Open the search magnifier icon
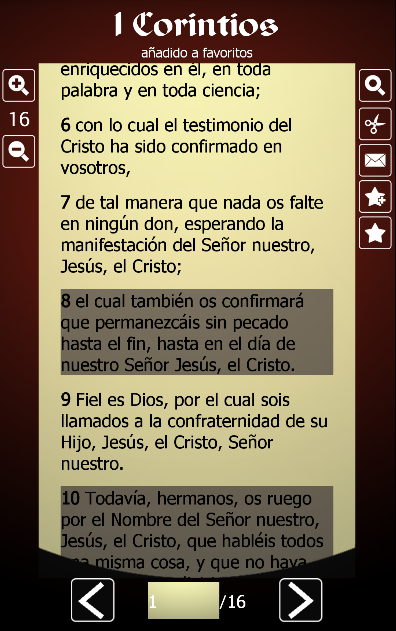The width and height of the screenshot is (396, 631). [x=375, y=85]
